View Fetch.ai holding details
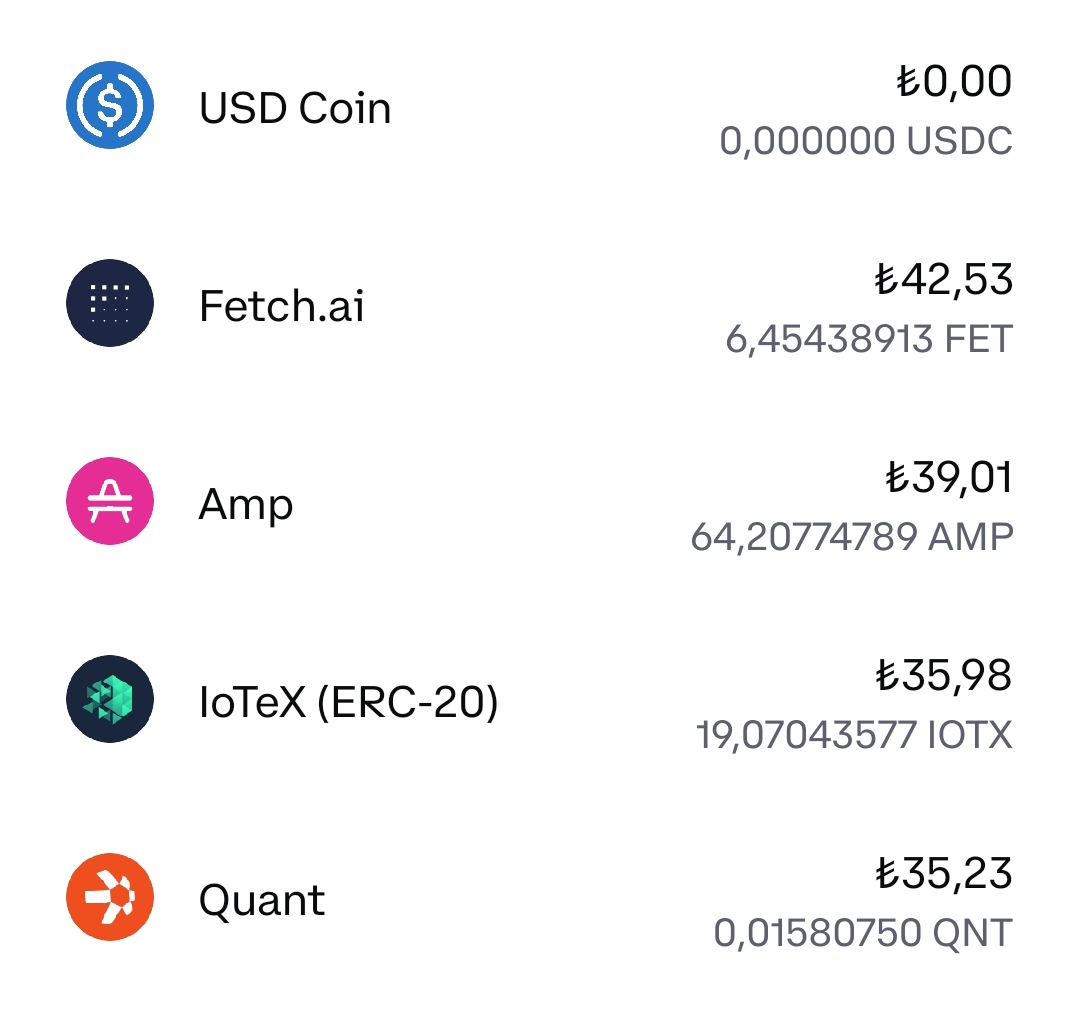This screenshot has height=1018, width=1080. [282, 306]
